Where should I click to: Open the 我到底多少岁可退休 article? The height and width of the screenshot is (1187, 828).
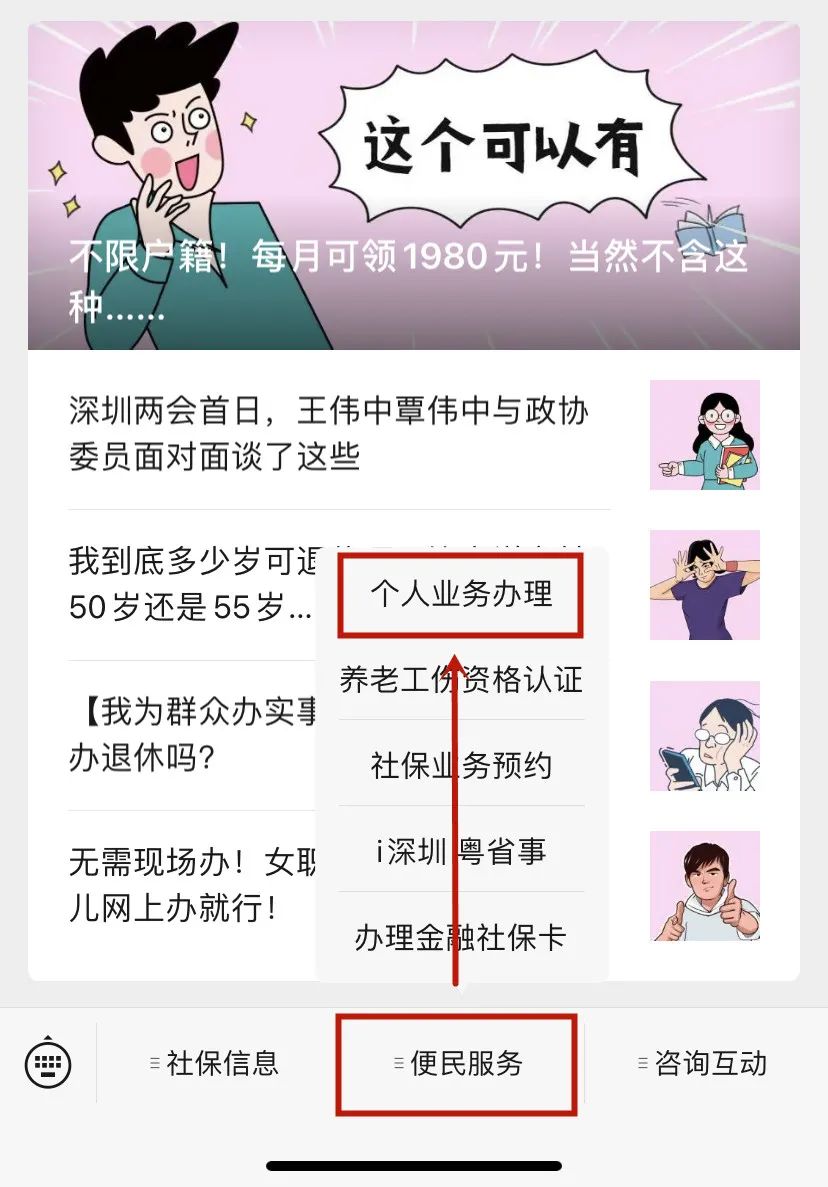(x=190, y=584)
